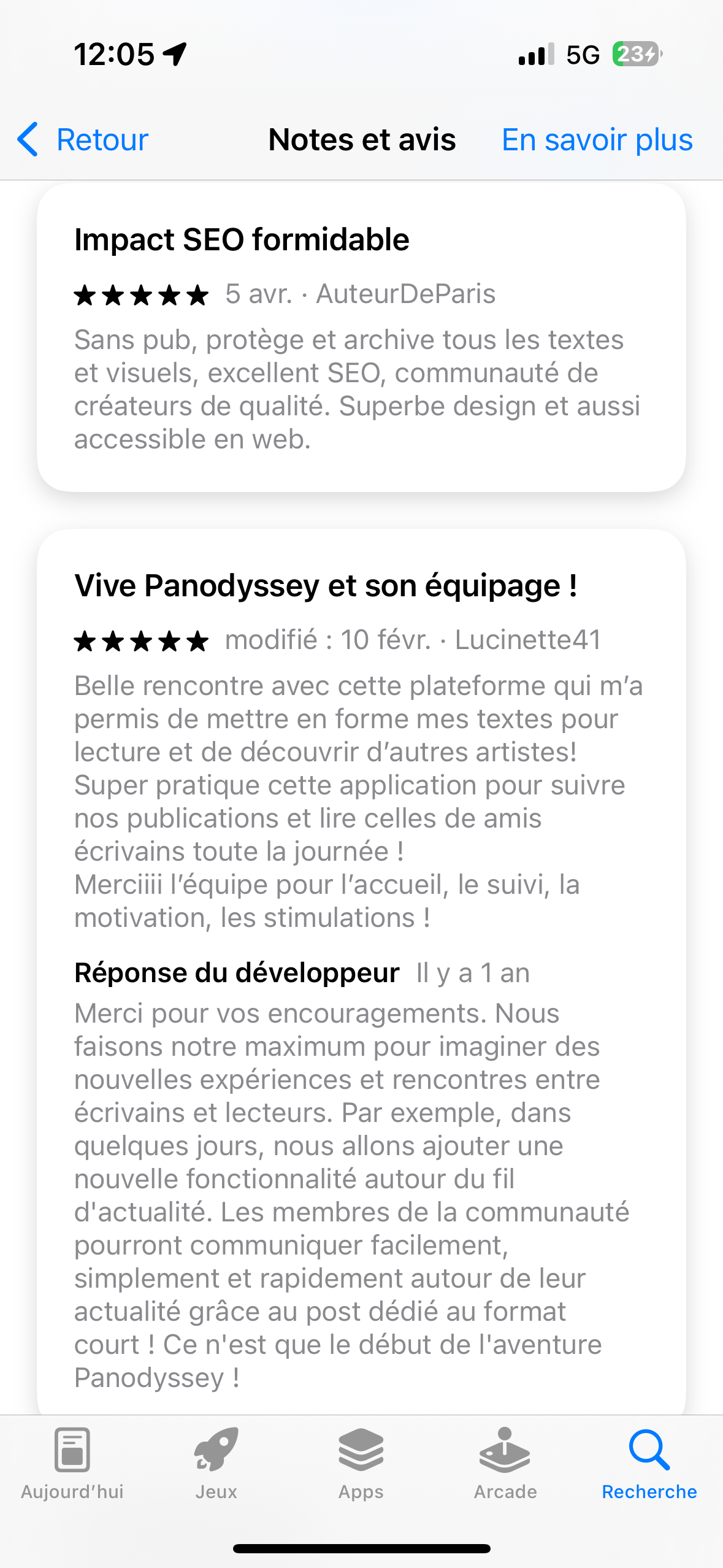Go back with the Retour button
This screenshot has height=1568, width=723.
[83, 140]
